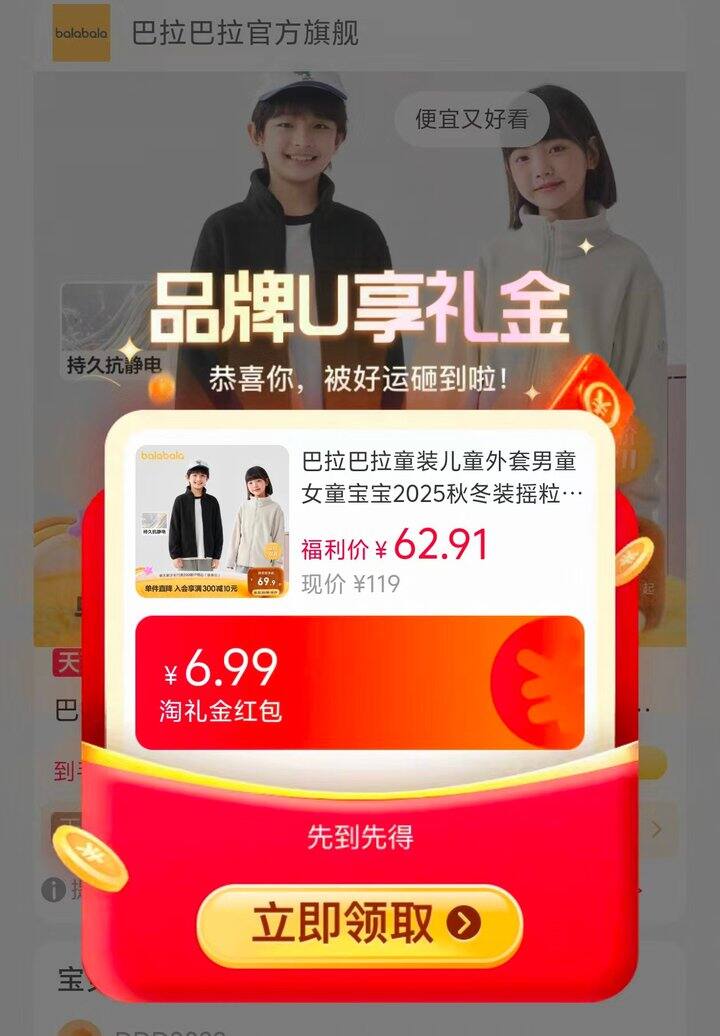The image size is (720, 1036).
Task: Open the 巴拉巴拉童装儿童外套 product card
Action: coord(360,521)
